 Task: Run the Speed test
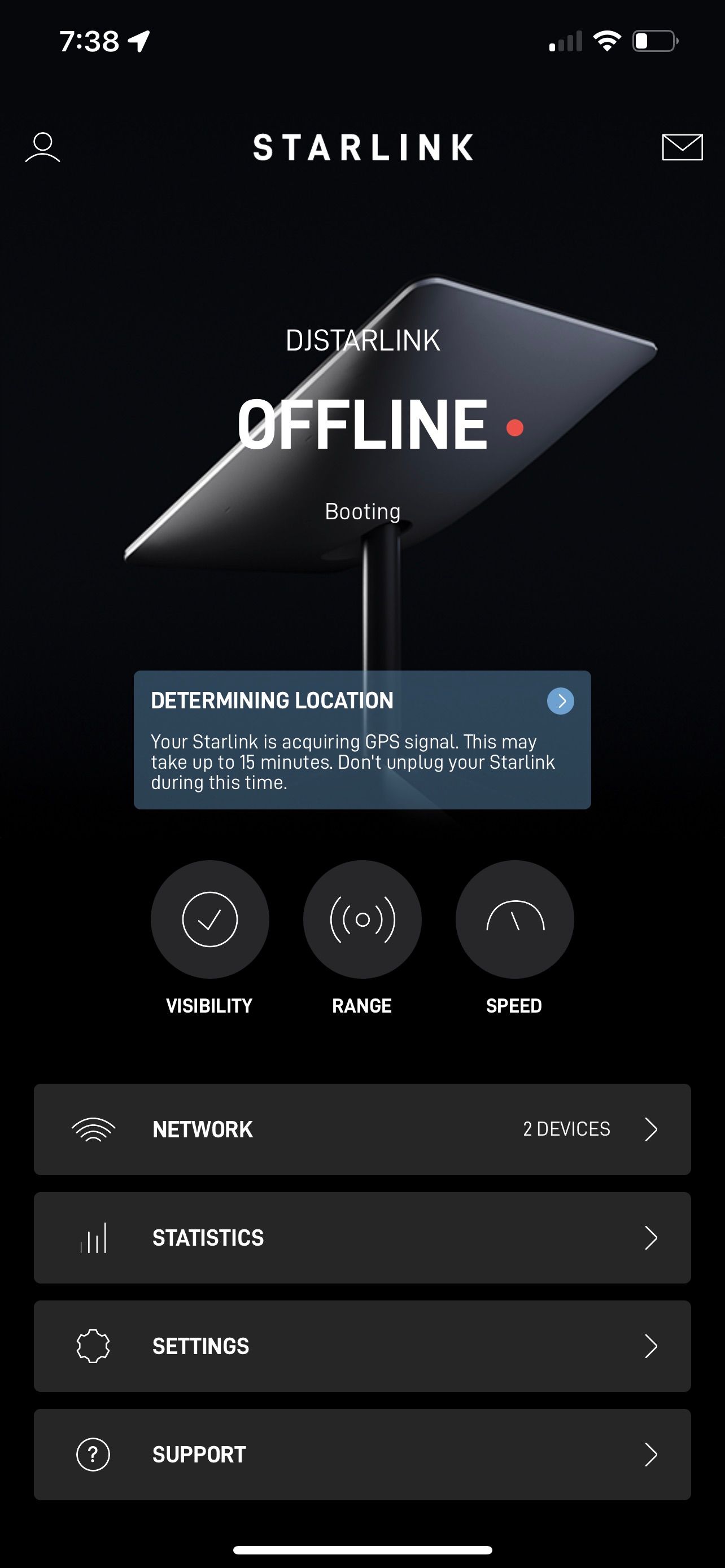(514, 919)
